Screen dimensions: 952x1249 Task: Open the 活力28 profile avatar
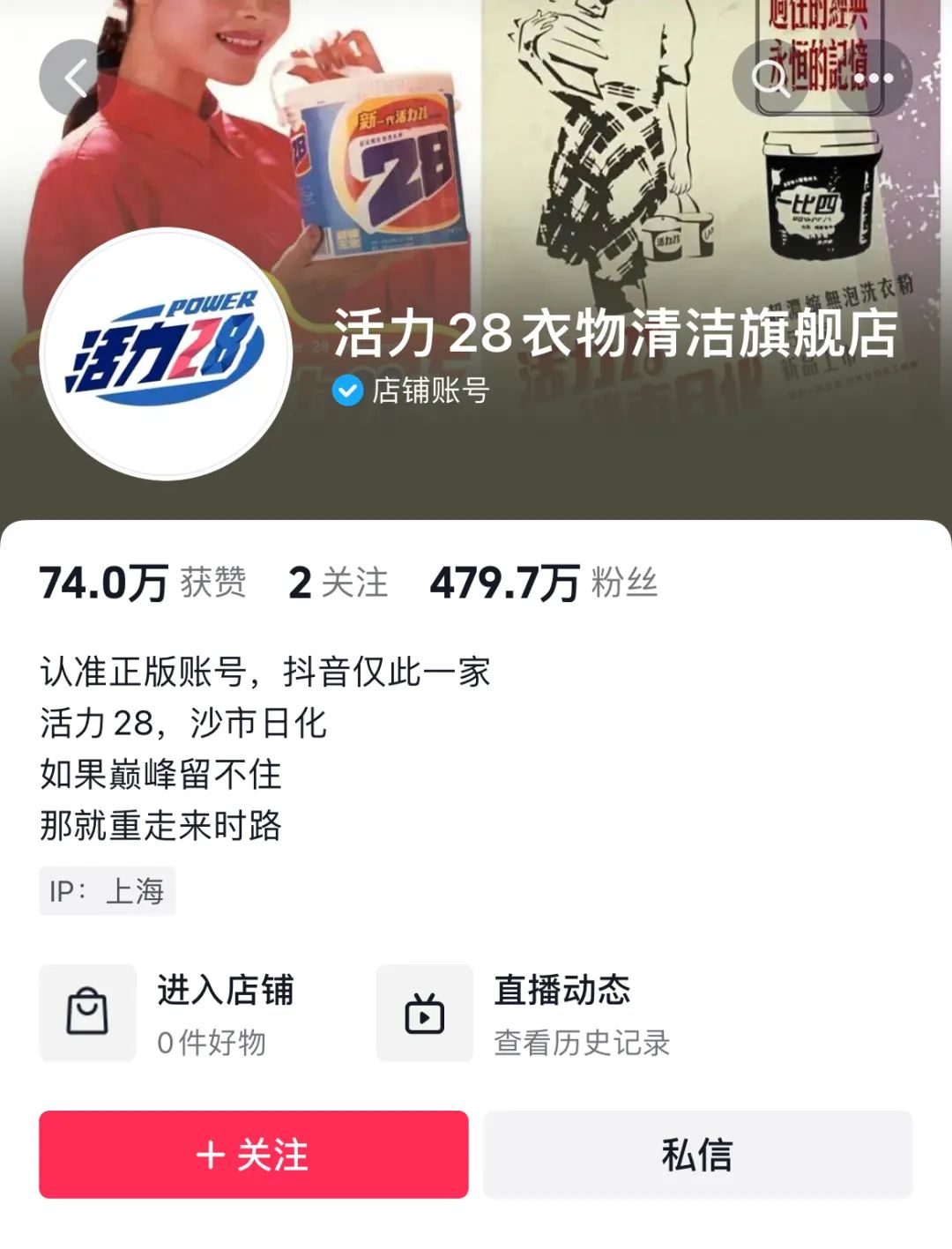(x=167, y=353)
